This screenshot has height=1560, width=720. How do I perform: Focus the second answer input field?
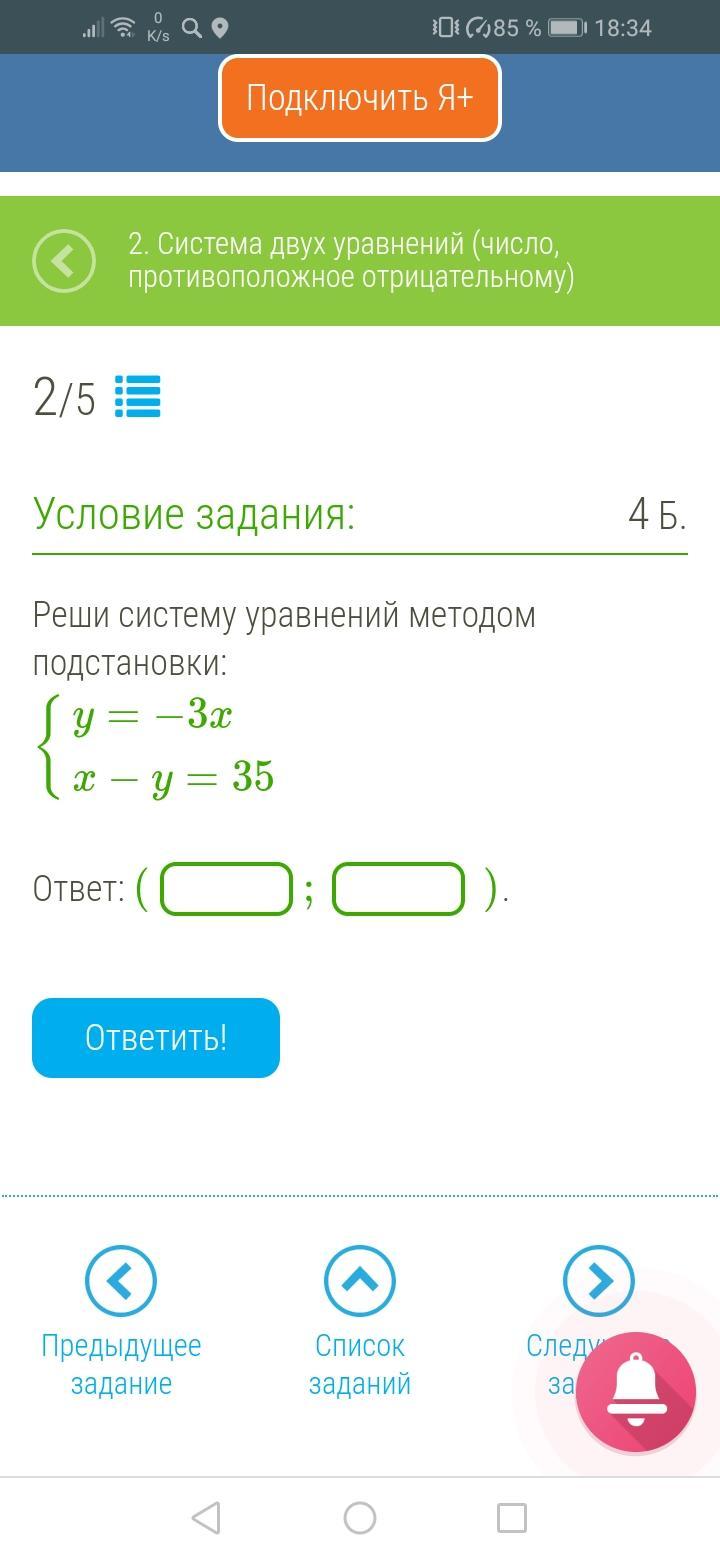coord(398,889)
